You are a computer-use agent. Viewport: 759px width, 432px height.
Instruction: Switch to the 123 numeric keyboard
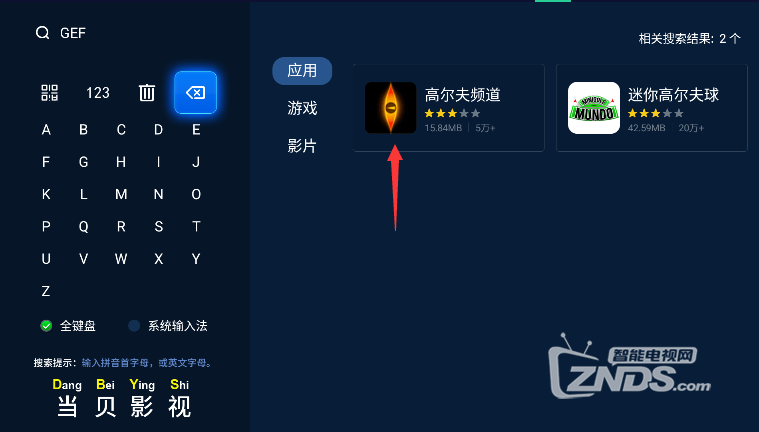click(98, 93)
